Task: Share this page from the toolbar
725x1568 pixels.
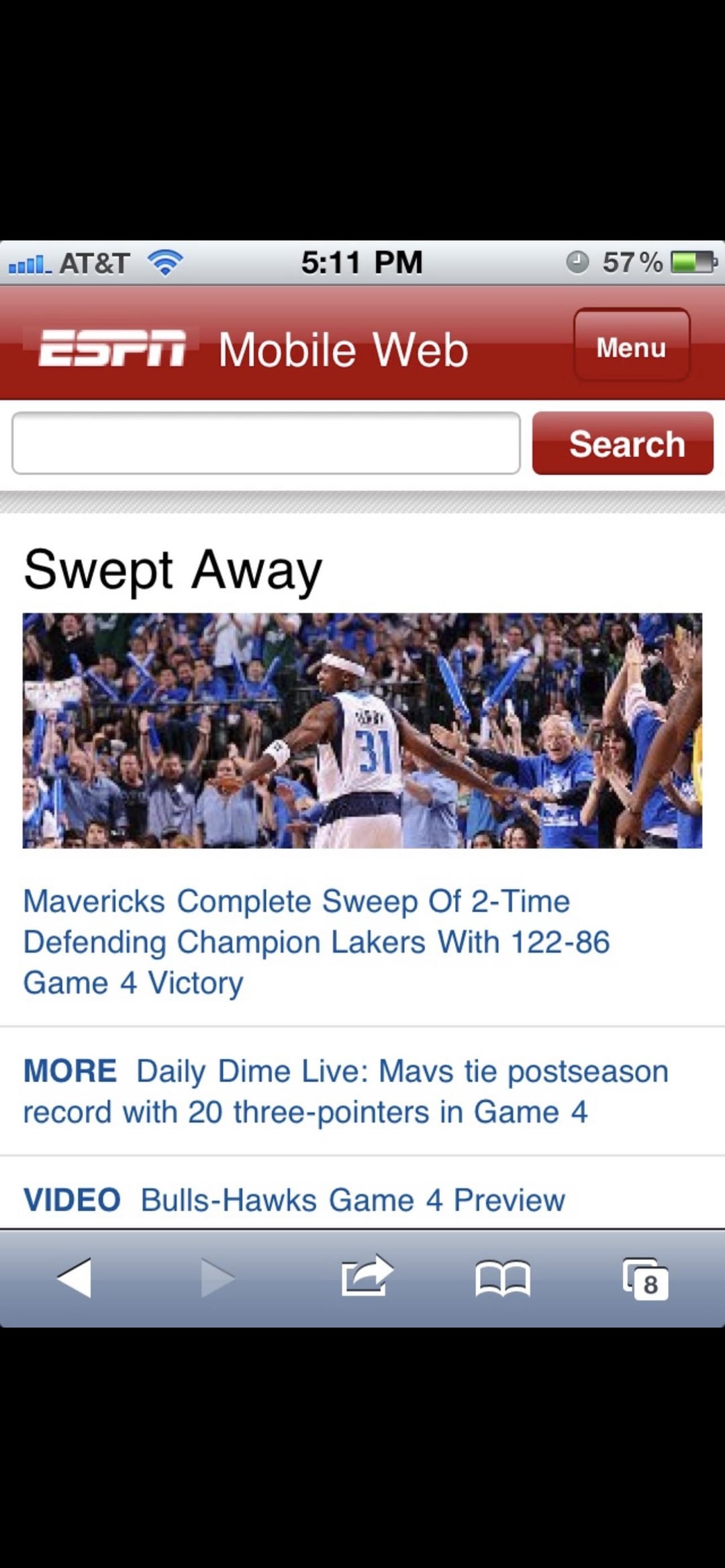Action: click(x=366, y=1277)
